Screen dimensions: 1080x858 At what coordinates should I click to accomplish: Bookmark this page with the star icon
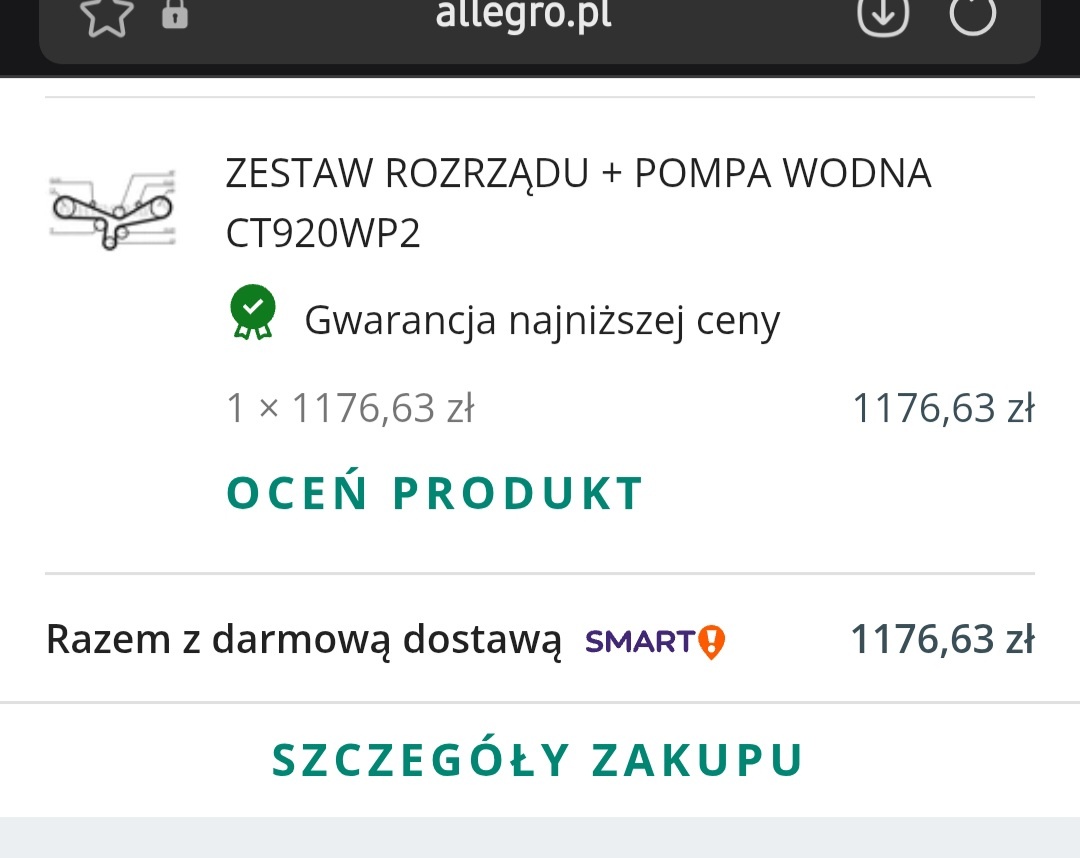tap(106, 16)
